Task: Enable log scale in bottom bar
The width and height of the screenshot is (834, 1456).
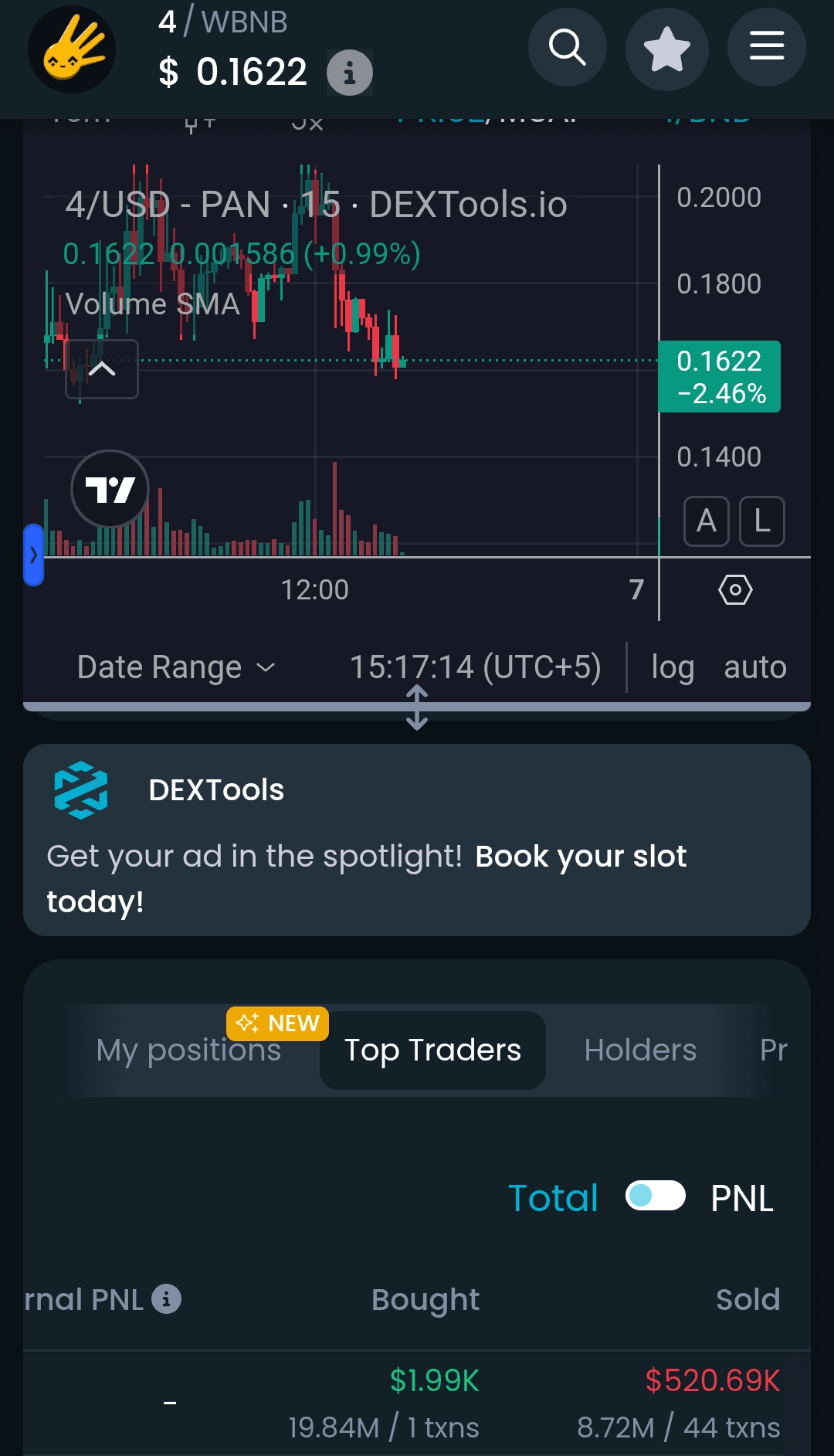Action: tap(673, 667)
